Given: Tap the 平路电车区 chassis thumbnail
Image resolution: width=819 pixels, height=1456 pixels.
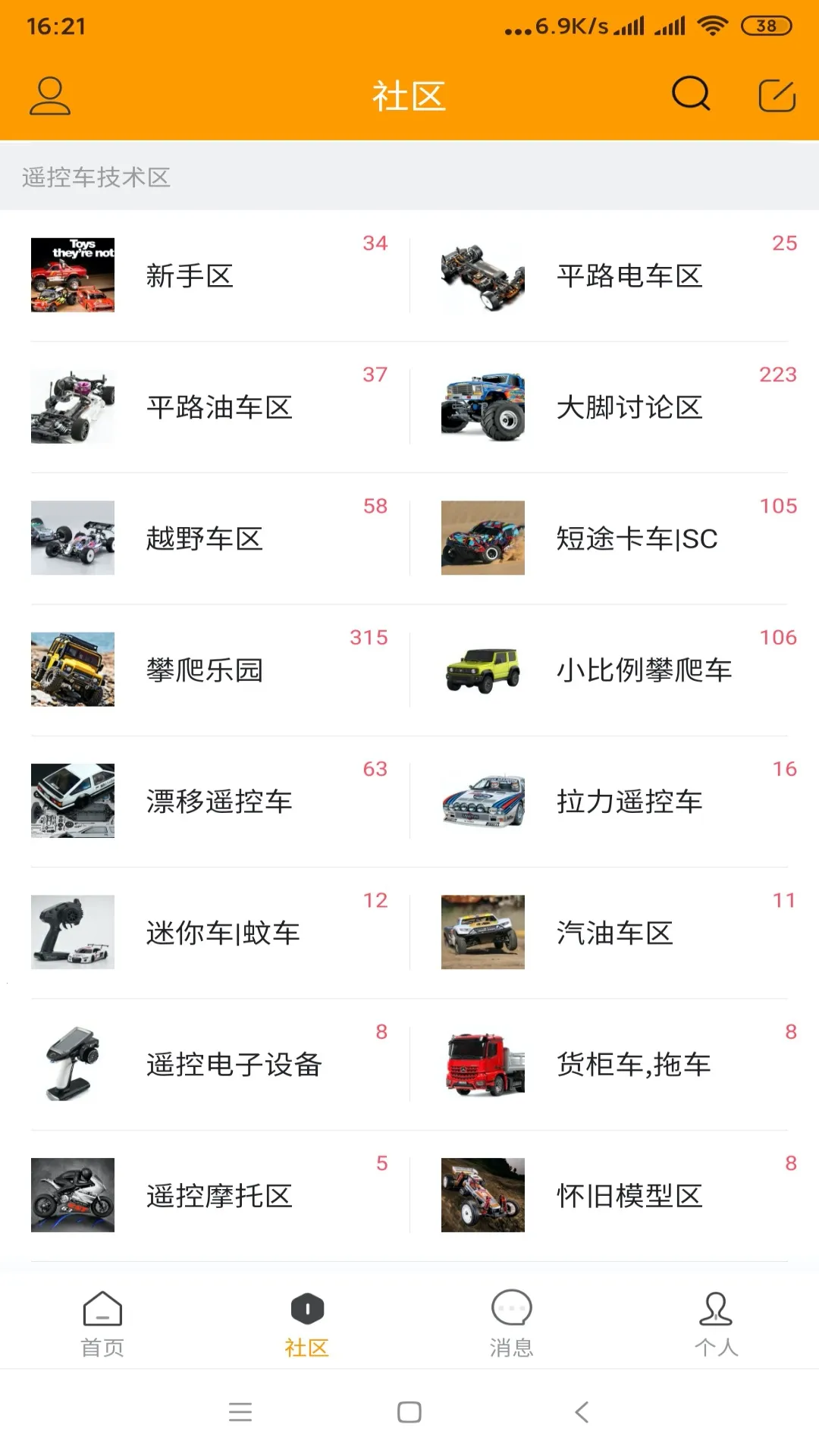Looking at the screenshot, I should point(483,275).
